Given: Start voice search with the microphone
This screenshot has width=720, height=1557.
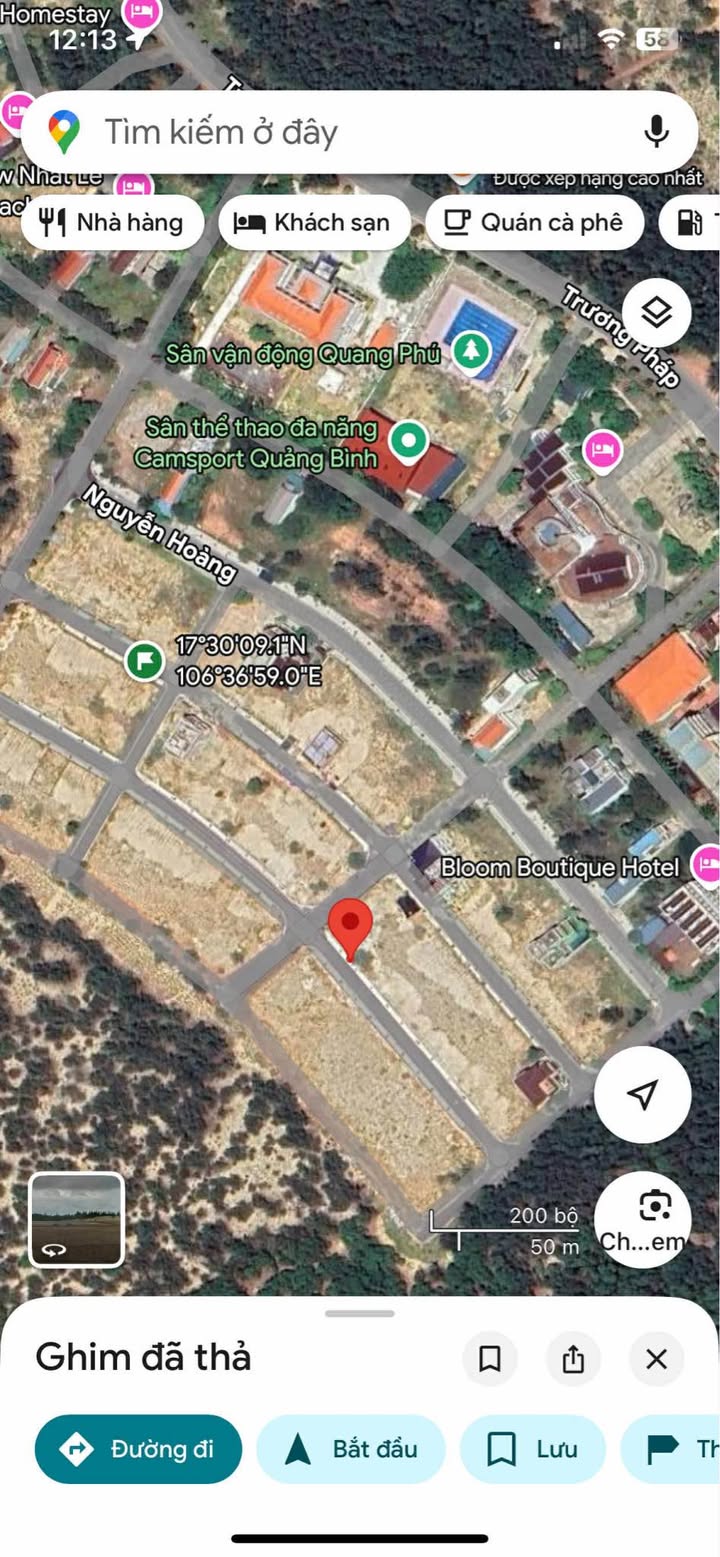Looking at the screenshot, I should click(656, 132).
